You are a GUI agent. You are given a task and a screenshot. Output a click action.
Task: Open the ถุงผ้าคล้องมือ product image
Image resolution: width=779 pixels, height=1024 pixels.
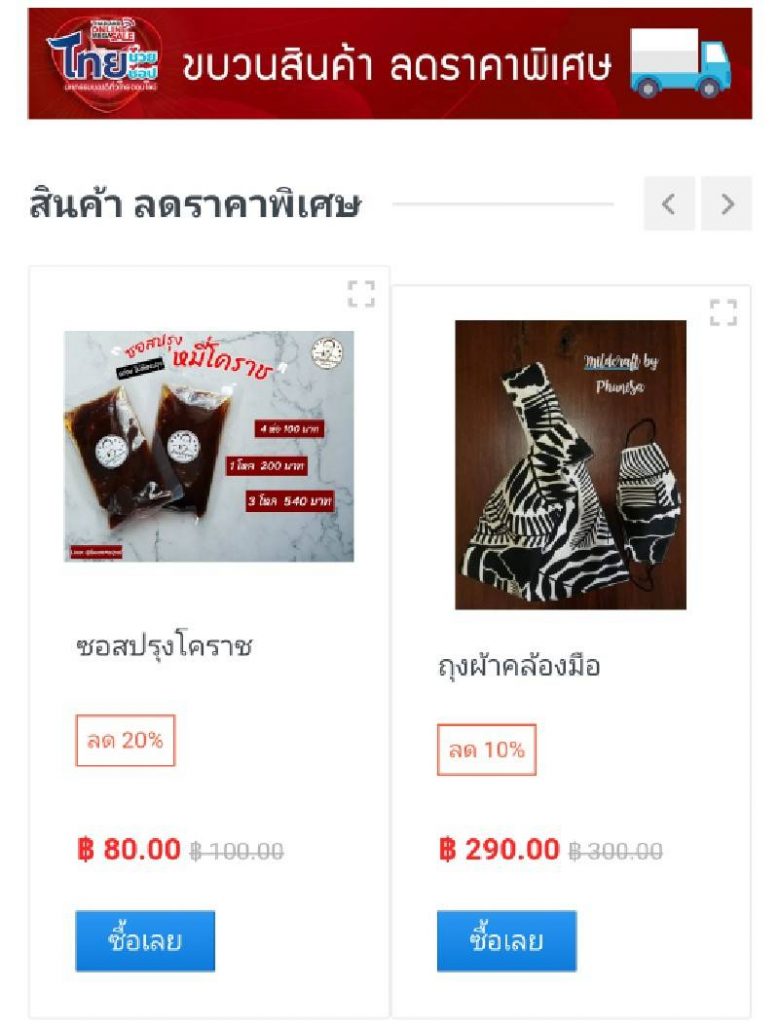(570, 465)
